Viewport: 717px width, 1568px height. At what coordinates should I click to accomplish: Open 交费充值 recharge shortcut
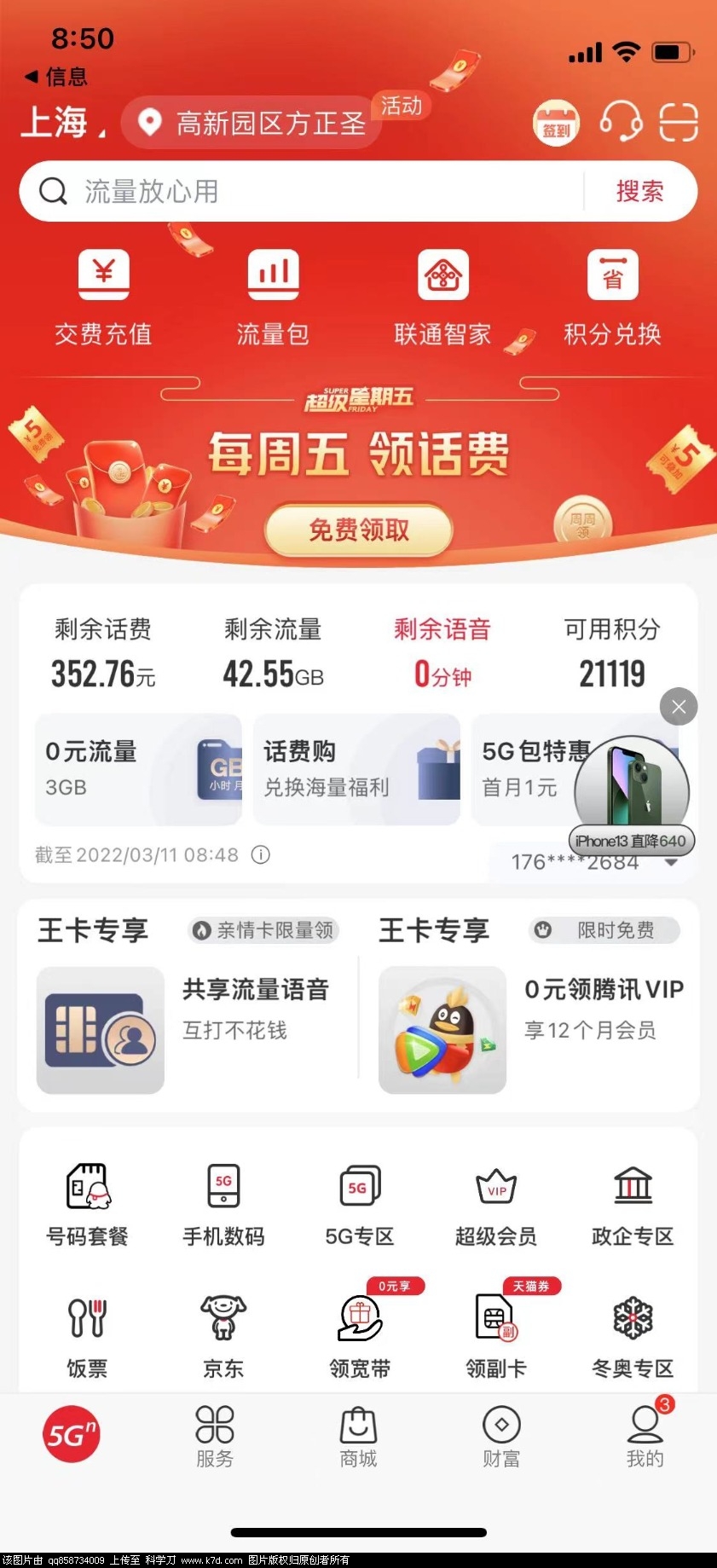click(103, 296)
